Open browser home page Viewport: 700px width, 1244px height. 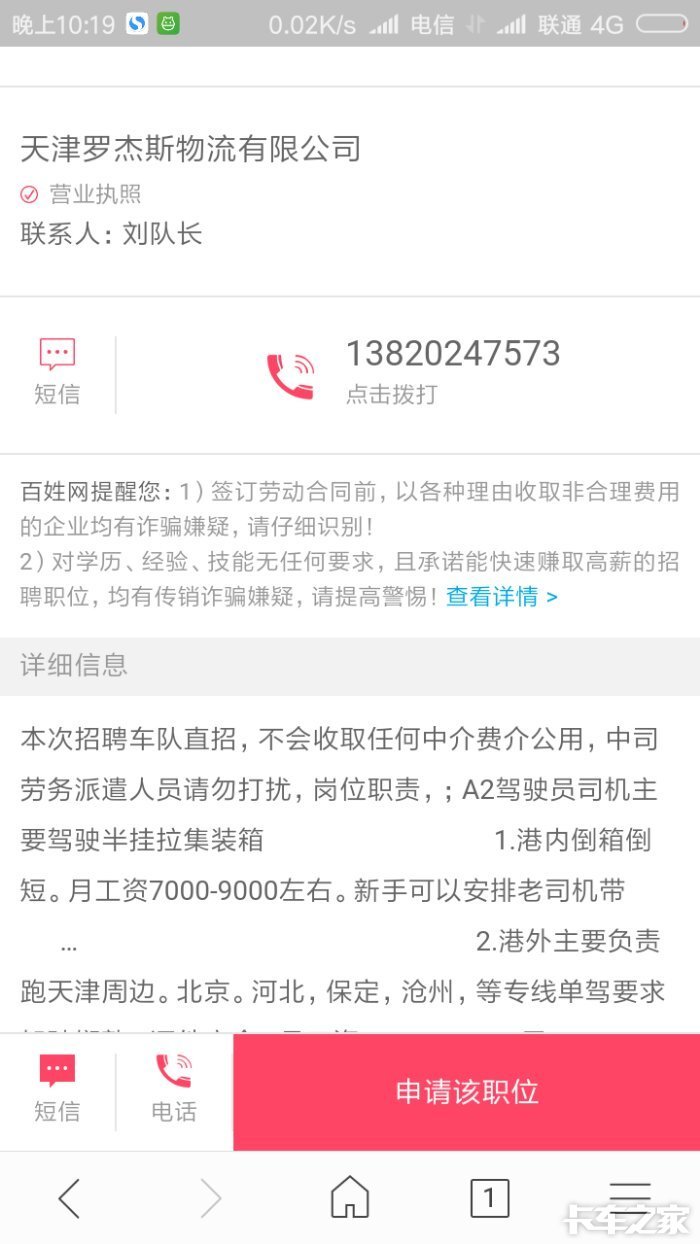click(x=350, y=1197)
